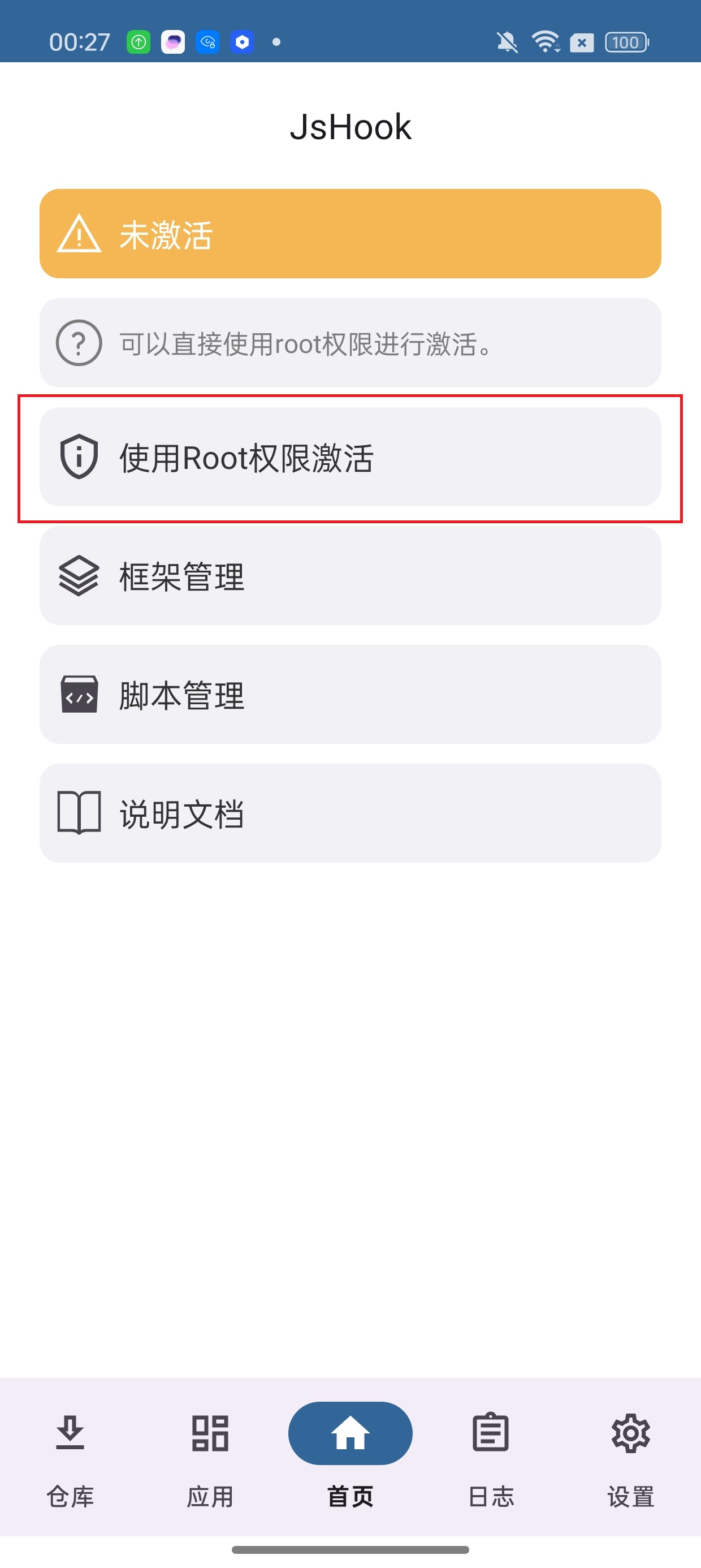Switch to the 首页 tab

[x=350, y=1461]
